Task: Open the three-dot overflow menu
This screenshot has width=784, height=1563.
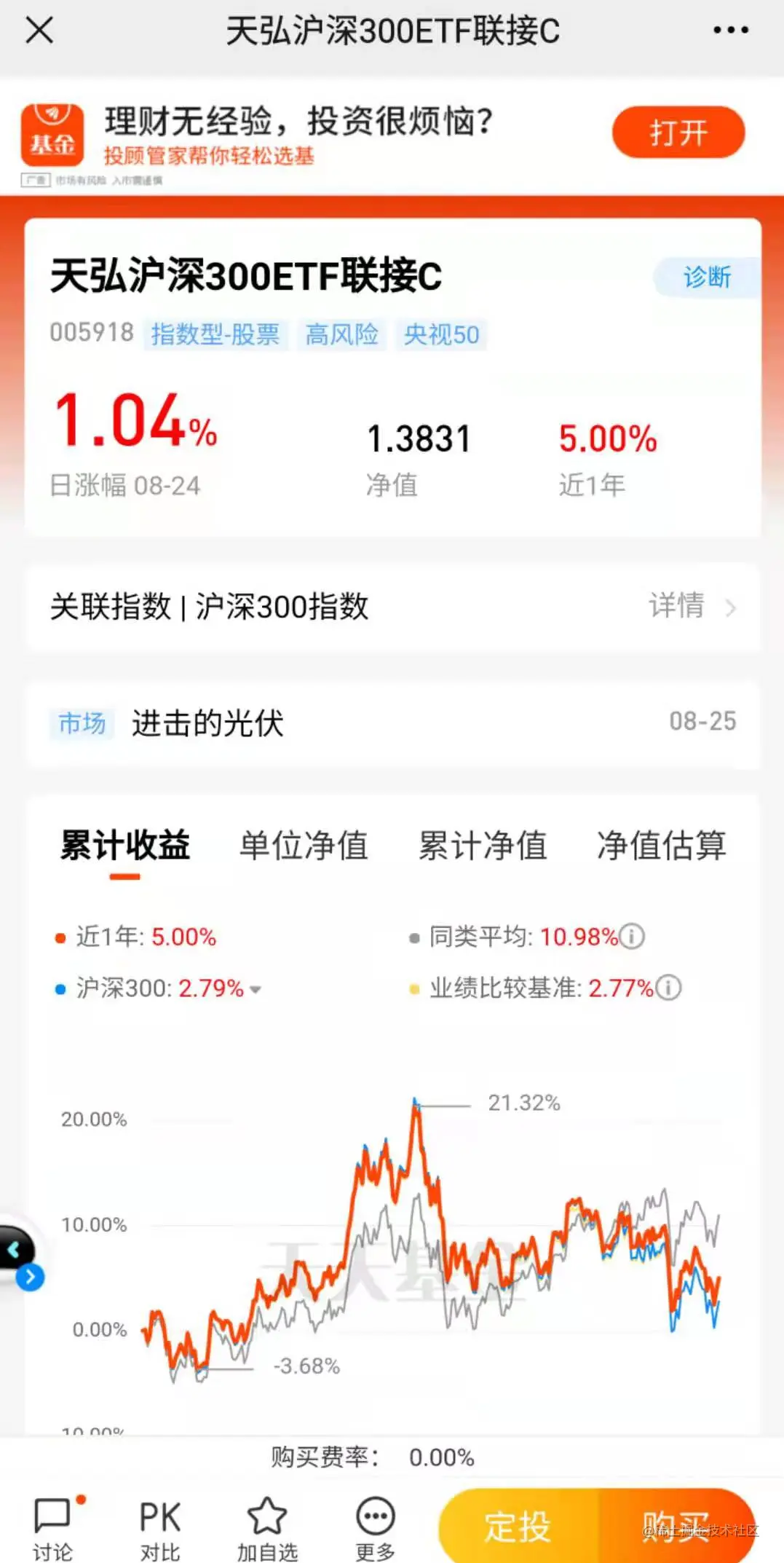Action: (730, 31)
